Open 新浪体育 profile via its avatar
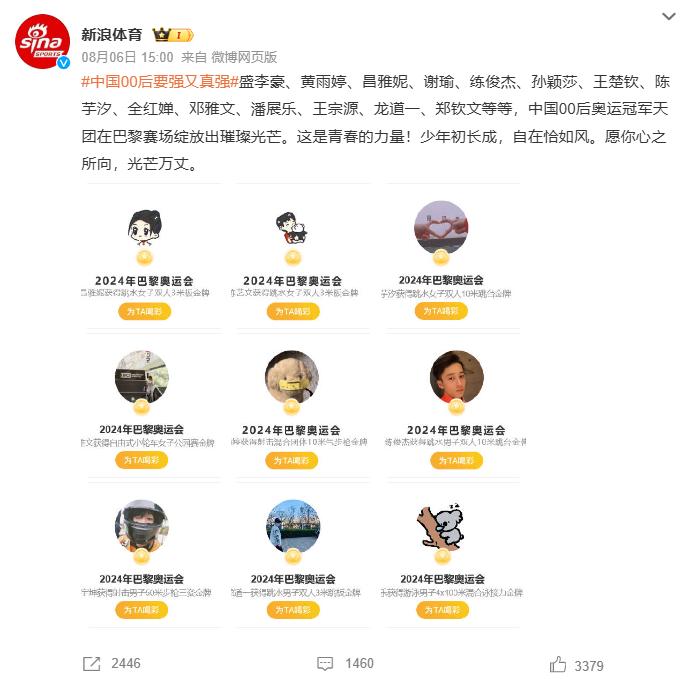The height and width of the screenshot is (679, 681). [42, 41]
